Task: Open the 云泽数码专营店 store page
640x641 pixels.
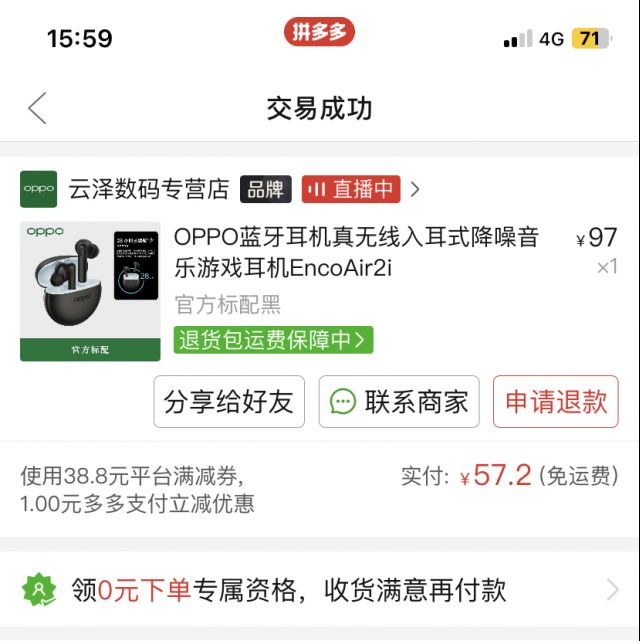Action: pos(148,189)
